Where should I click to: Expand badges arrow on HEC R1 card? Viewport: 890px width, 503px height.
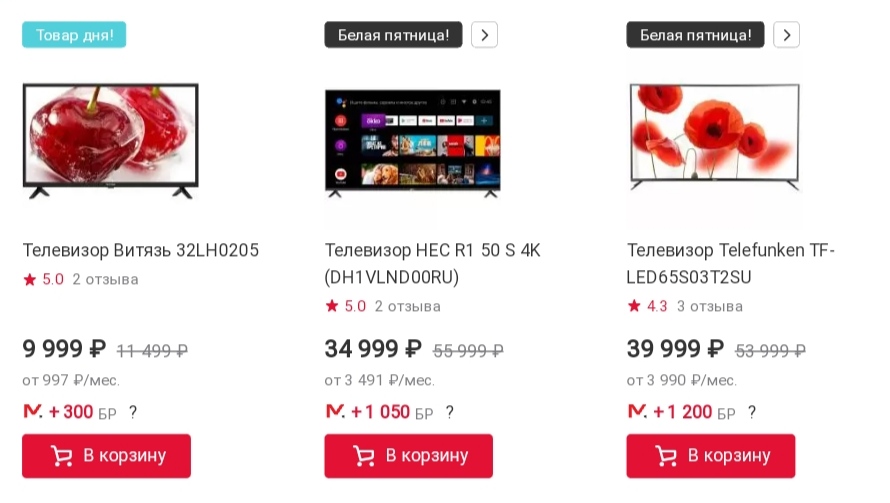coord(484,35)
